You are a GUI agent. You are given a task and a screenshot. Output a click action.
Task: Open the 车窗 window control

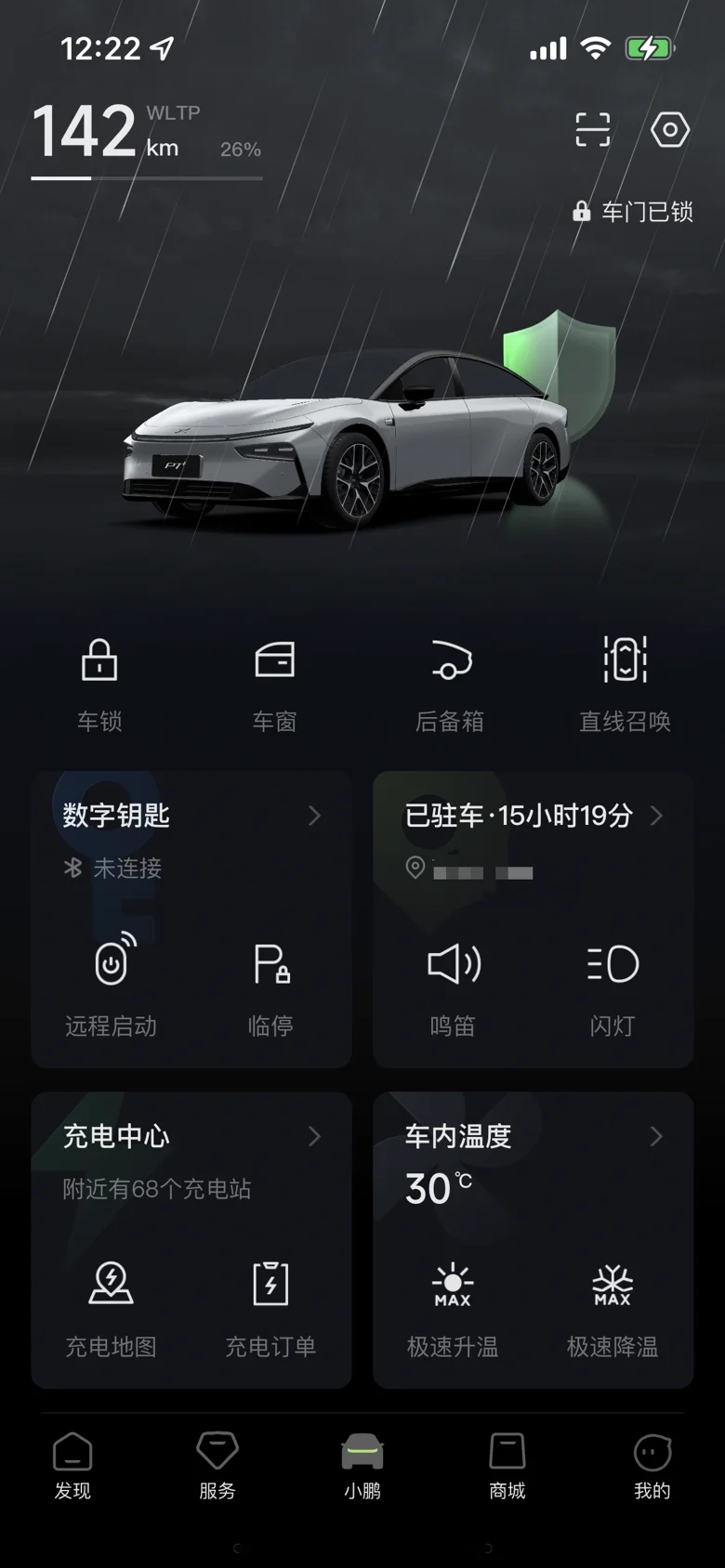(274, 685)
